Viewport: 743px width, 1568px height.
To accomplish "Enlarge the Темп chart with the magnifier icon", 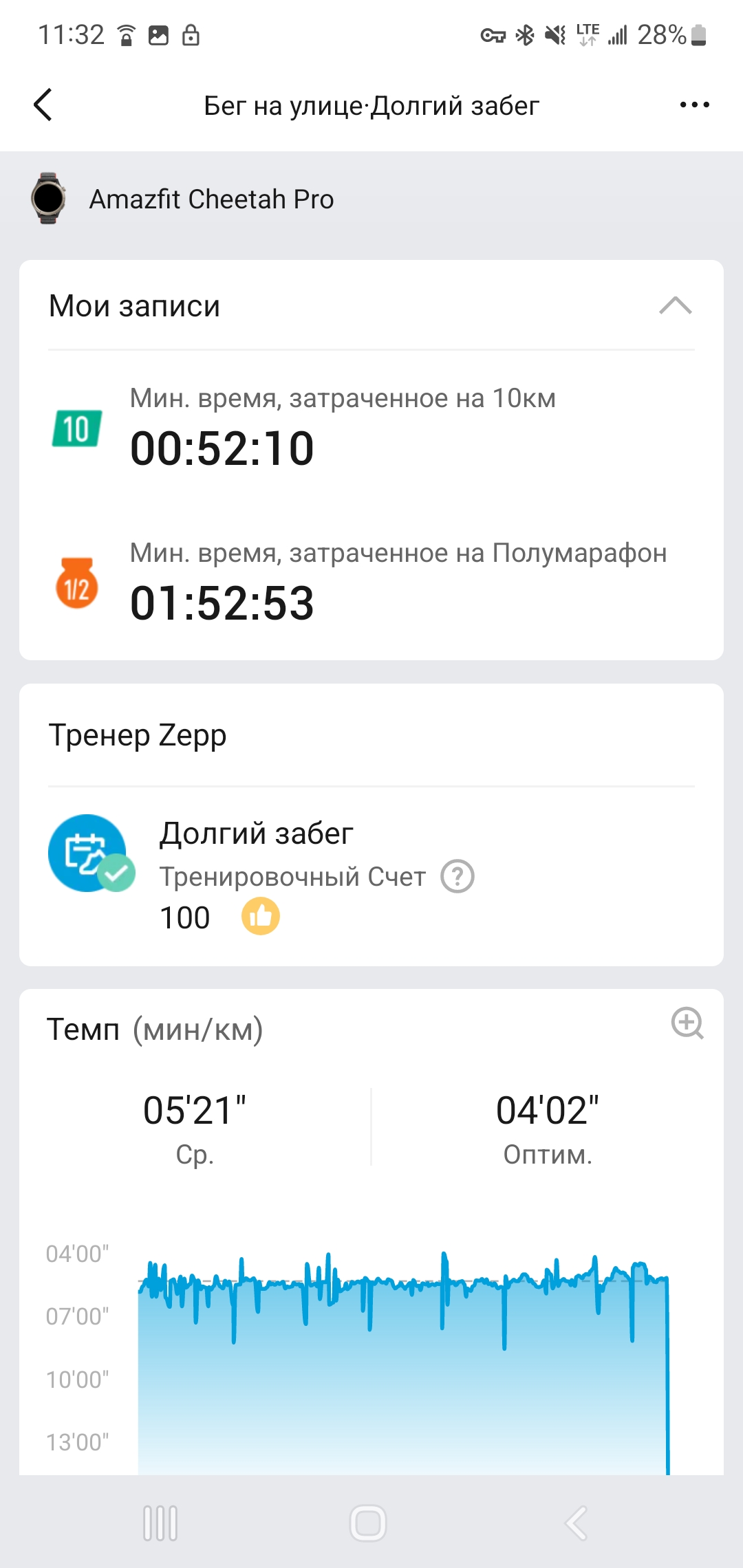I will pyautogui.click(x=687, y=1023).
